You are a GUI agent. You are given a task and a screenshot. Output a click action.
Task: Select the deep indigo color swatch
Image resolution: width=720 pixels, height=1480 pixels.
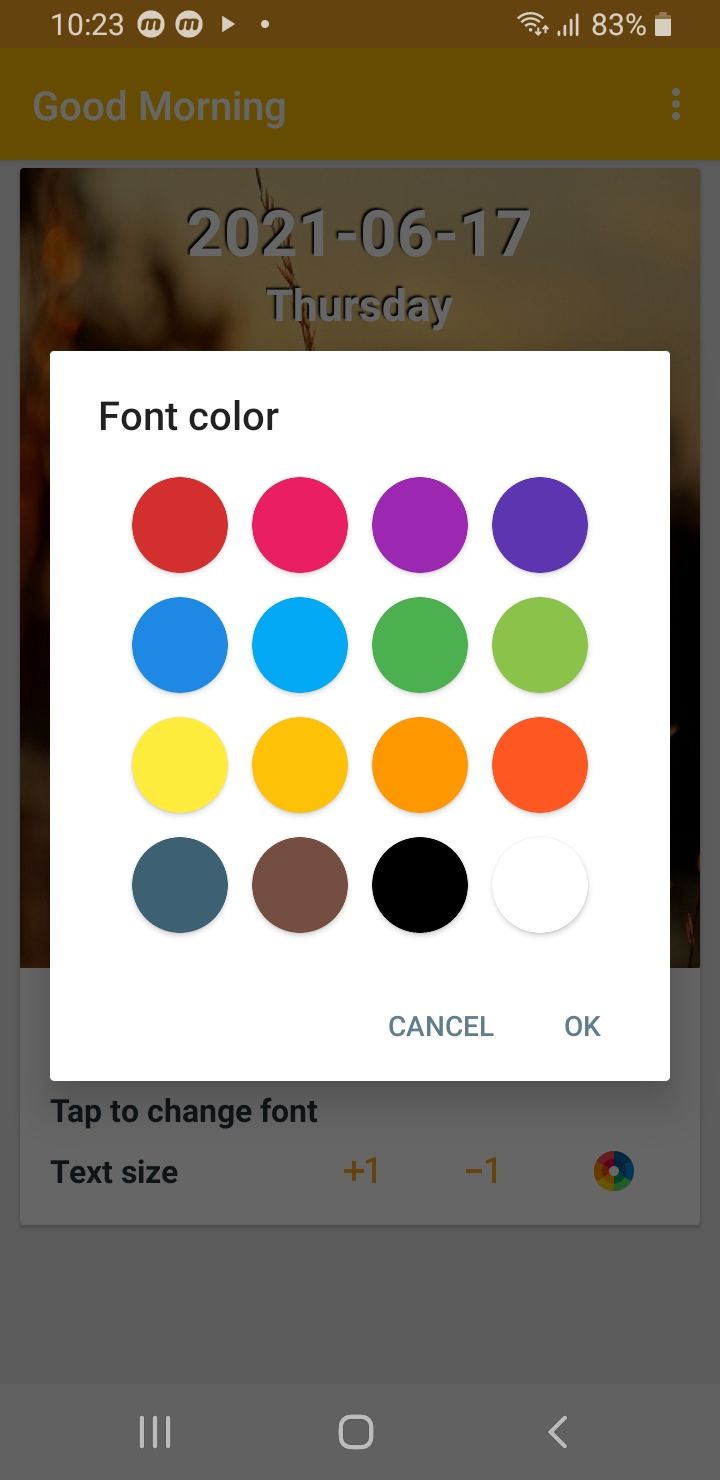(x=540, y=525)
